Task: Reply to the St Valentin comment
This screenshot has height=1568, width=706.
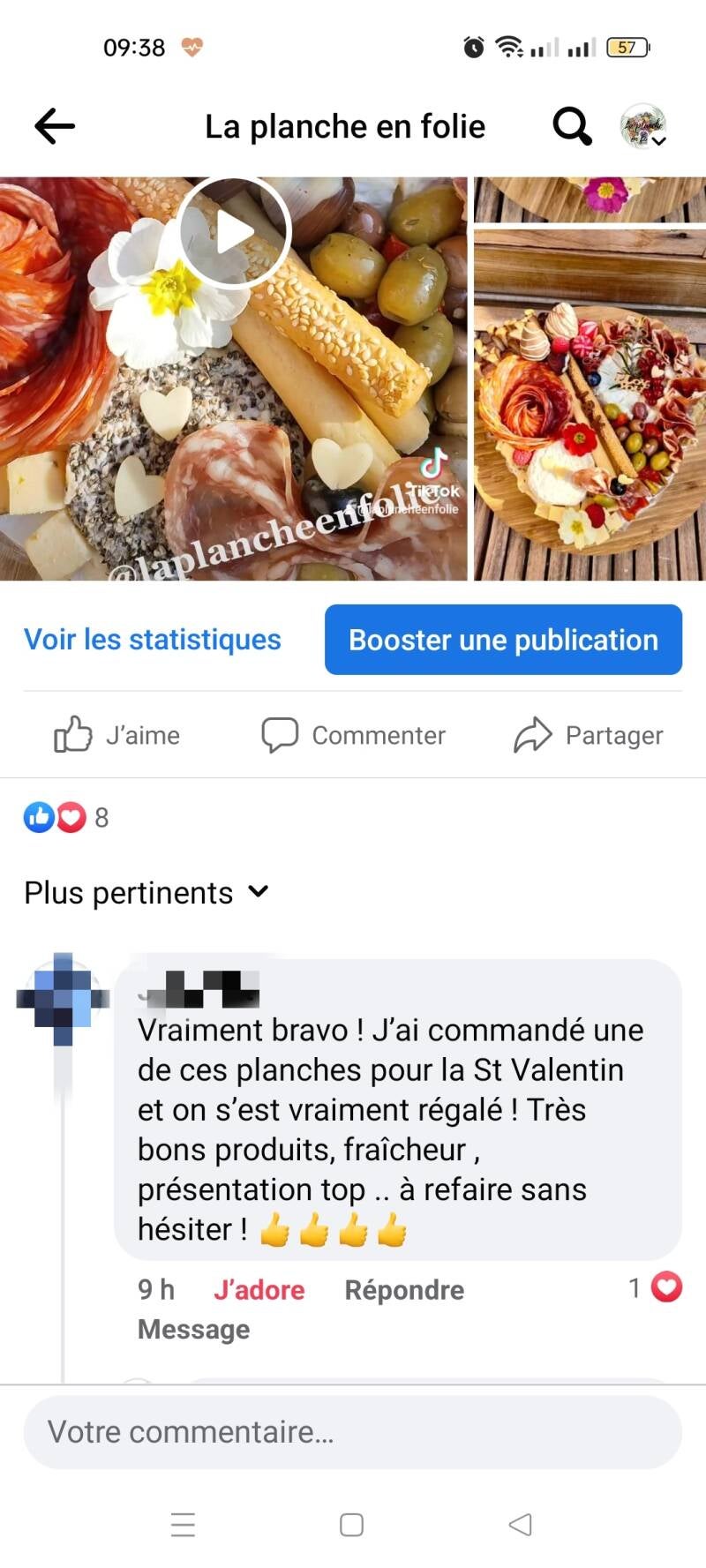Action: point(404,1290)
